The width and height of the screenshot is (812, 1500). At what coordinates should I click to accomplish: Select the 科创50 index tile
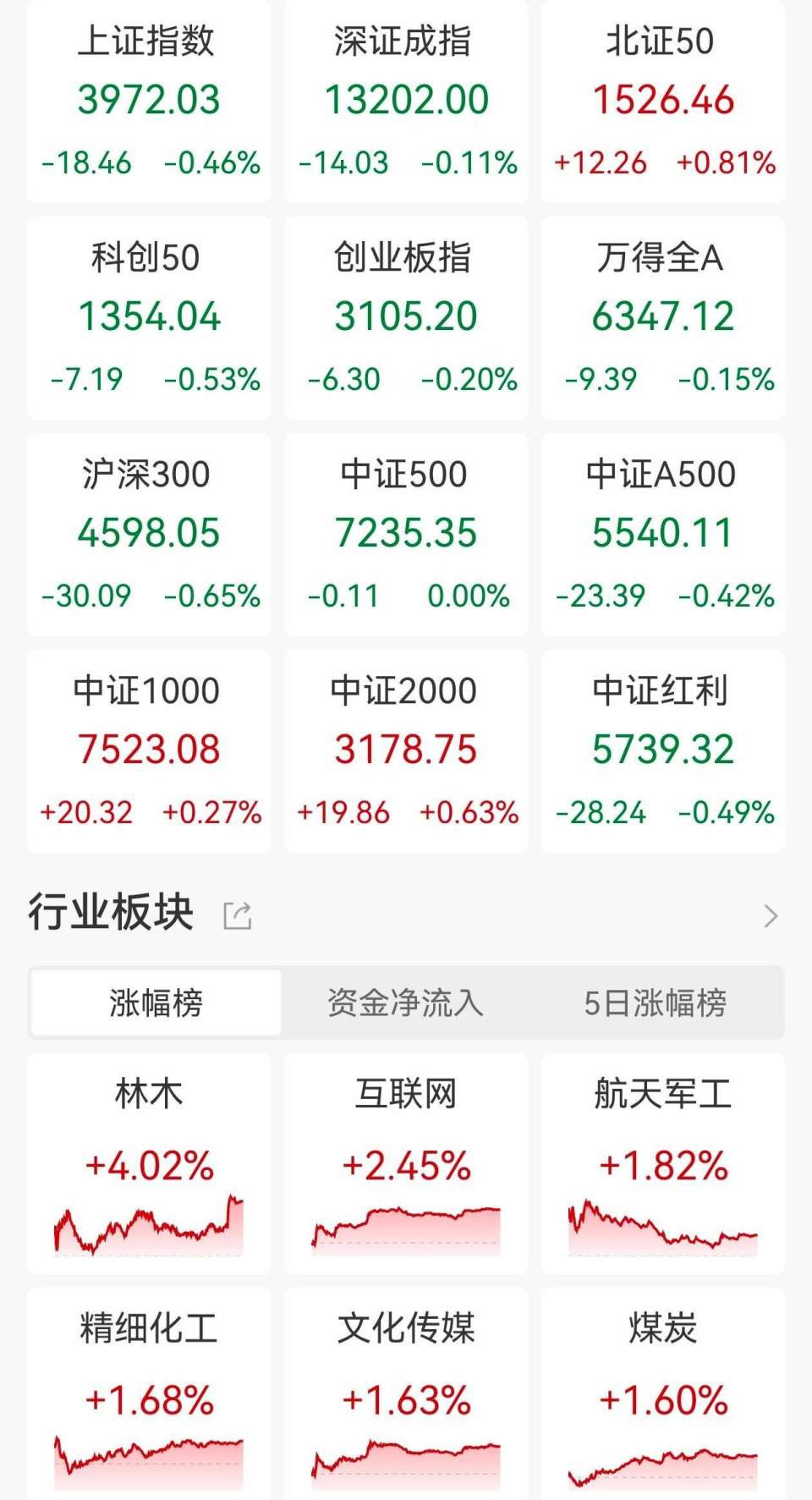tap(148, 317)
